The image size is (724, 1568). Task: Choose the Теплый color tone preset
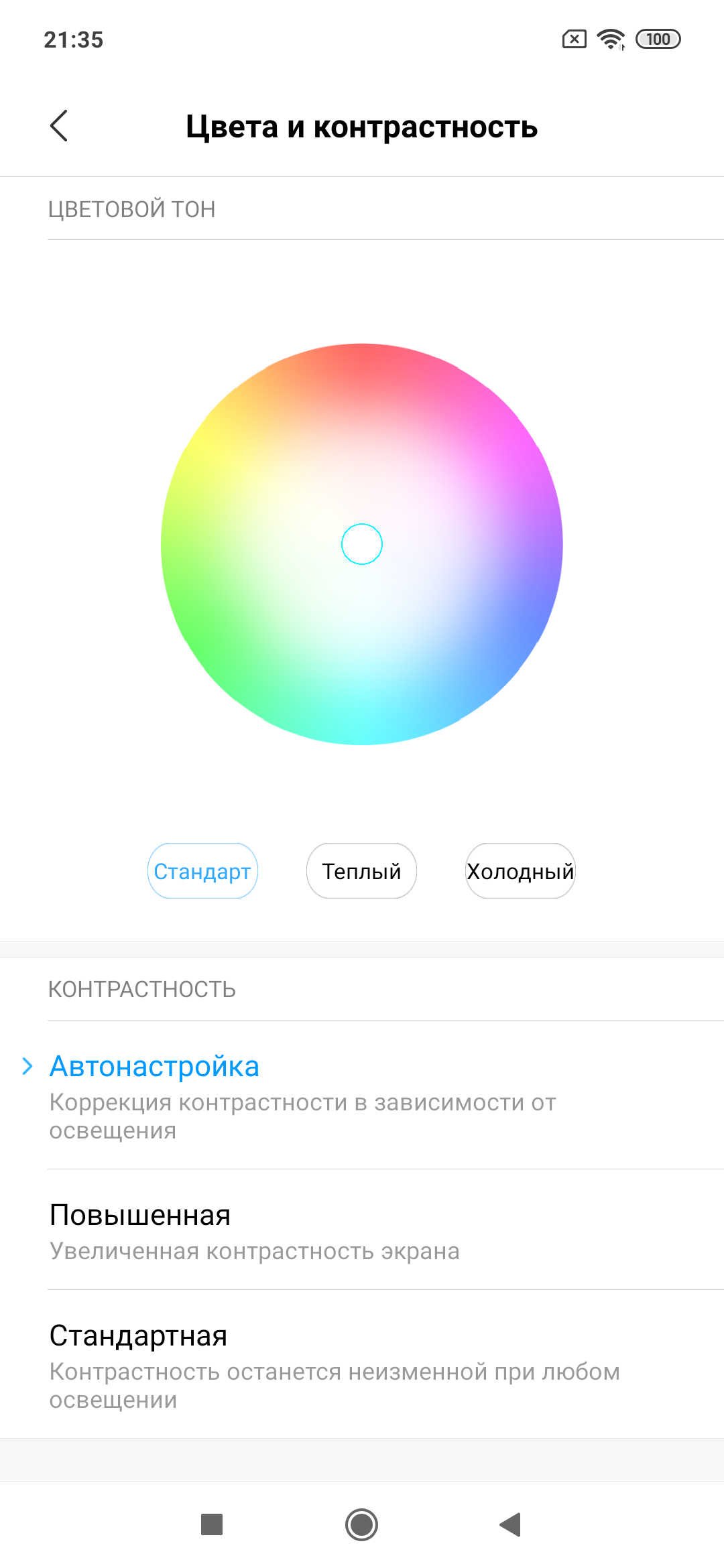[x=361, y=871]
